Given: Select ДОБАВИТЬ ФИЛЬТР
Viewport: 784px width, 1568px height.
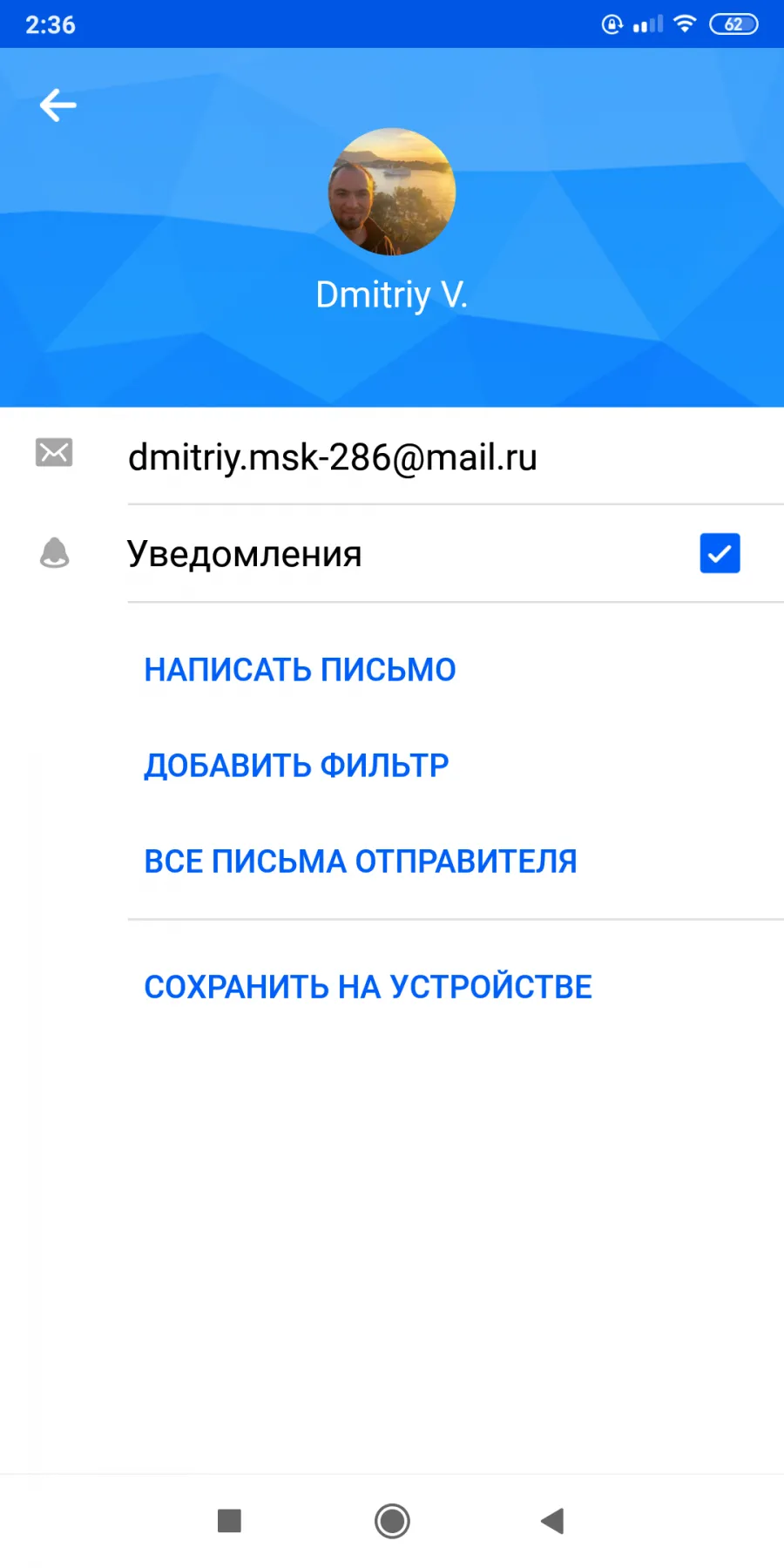Looking at the screenshot, I should (x=296, y=766).
